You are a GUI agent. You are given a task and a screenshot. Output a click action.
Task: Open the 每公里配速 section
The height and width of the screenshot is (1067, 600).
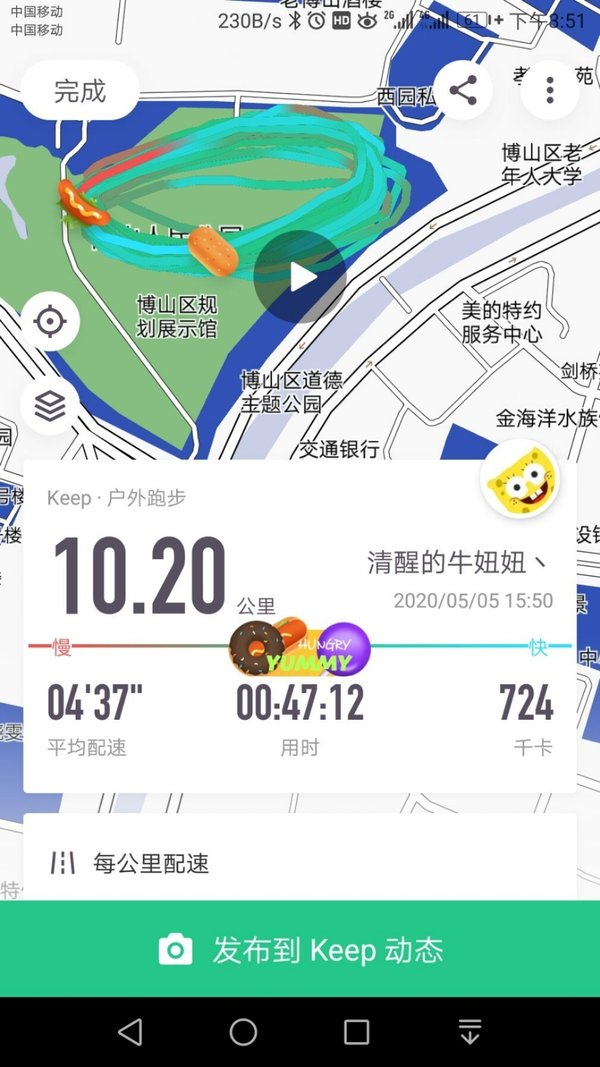point(300,863)
